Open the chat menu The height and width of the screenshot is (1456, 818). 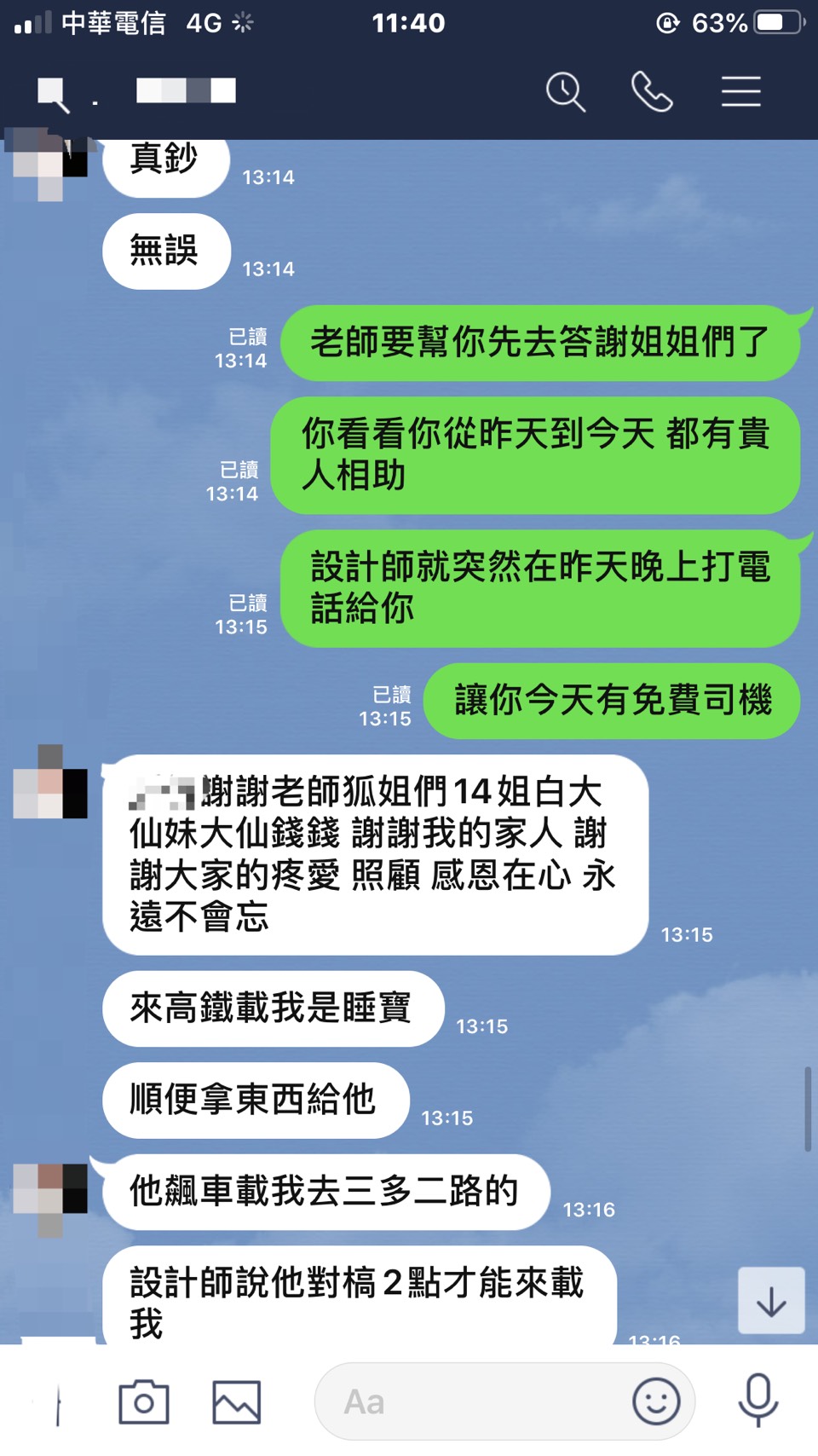[740, 92]
